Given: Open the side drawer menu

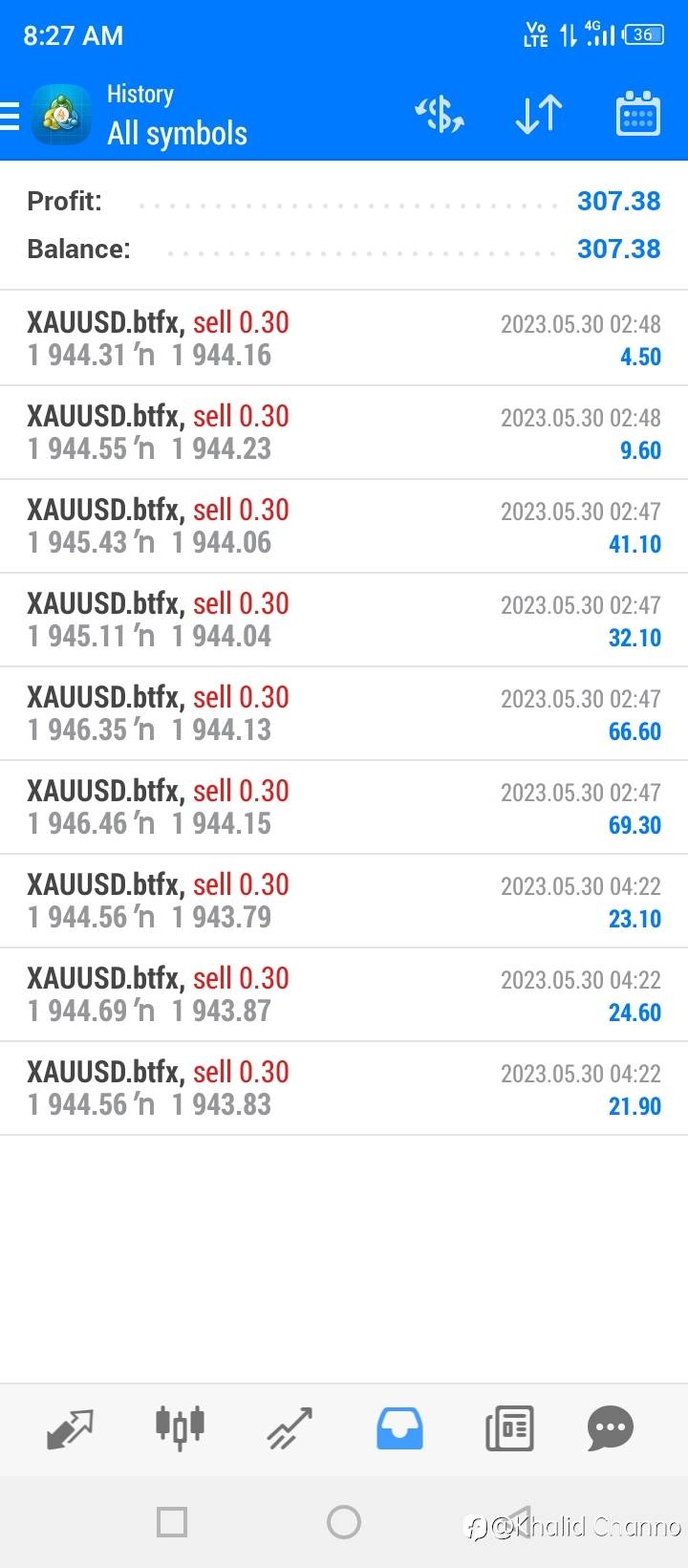Looking at the screenshot, I should (10, 116).
